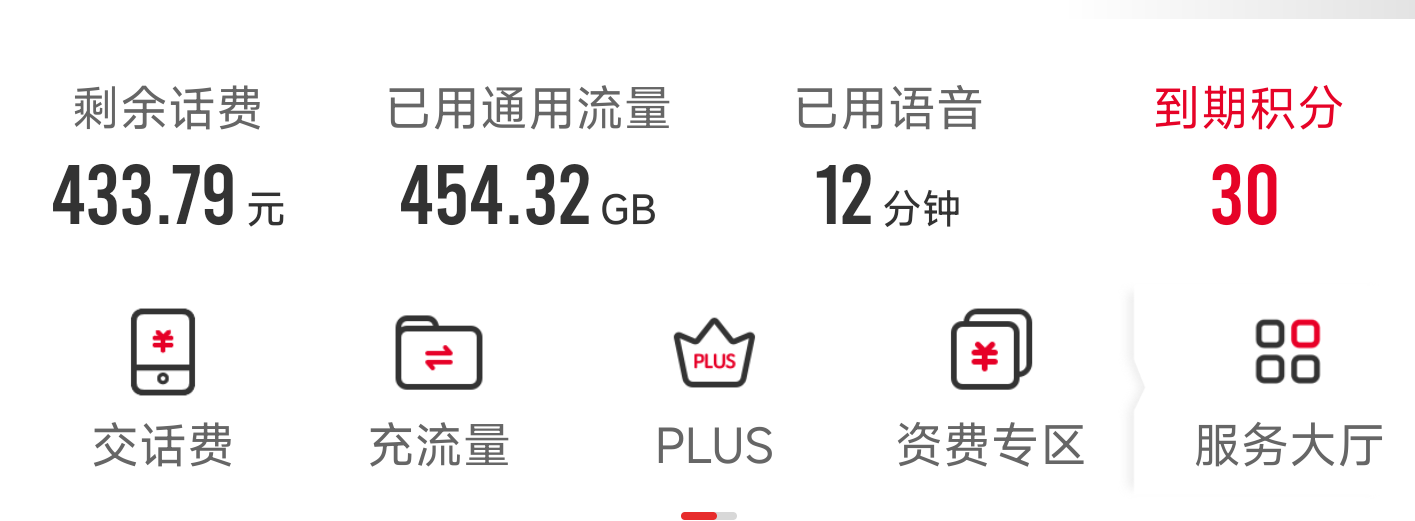The width and height of the screenshot is (1415, 521).
Task: Check 已用通用流量 data usage
Action: (528, 160)
